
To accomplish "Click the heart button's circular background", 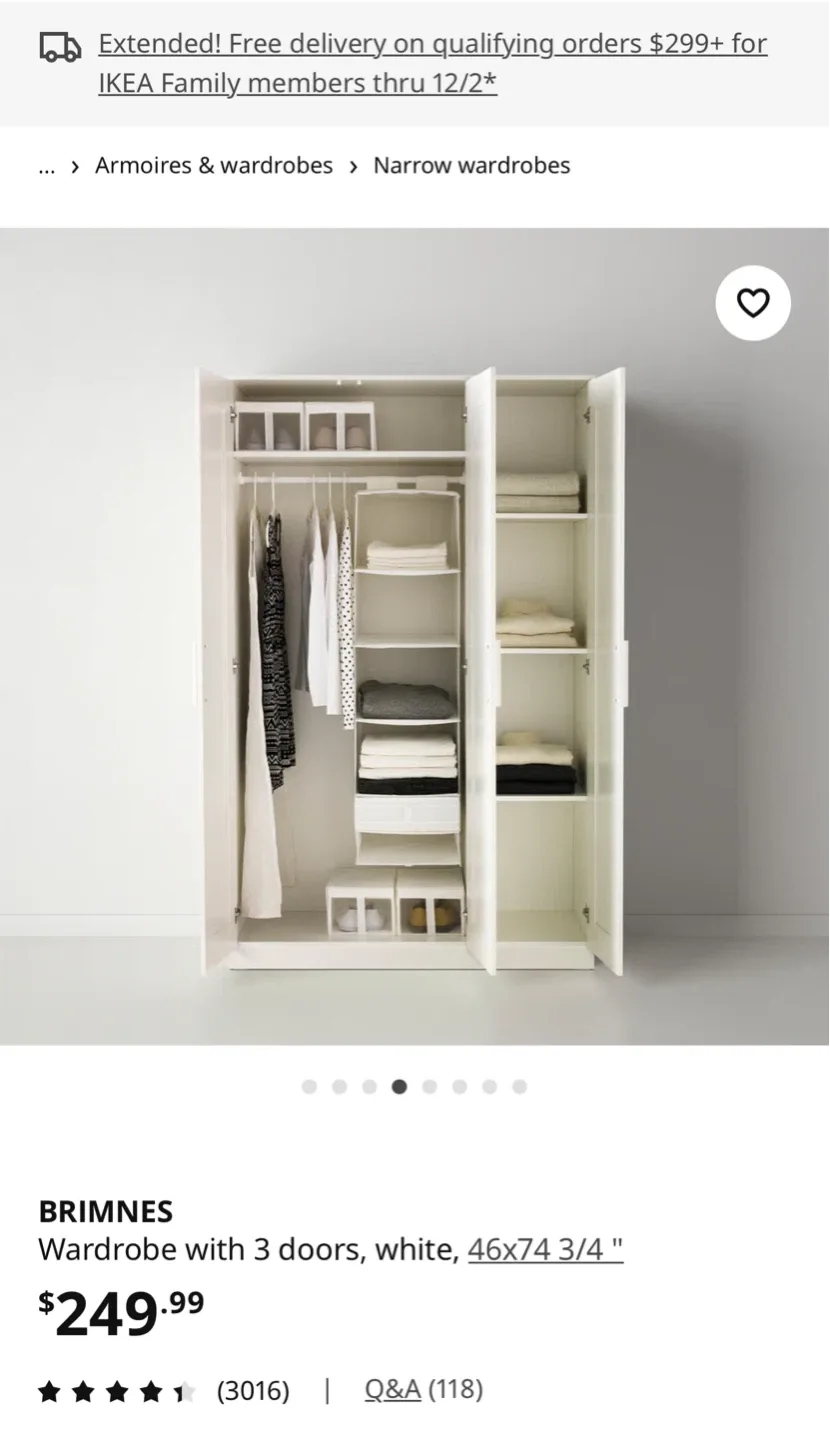I will coord(753,302).
